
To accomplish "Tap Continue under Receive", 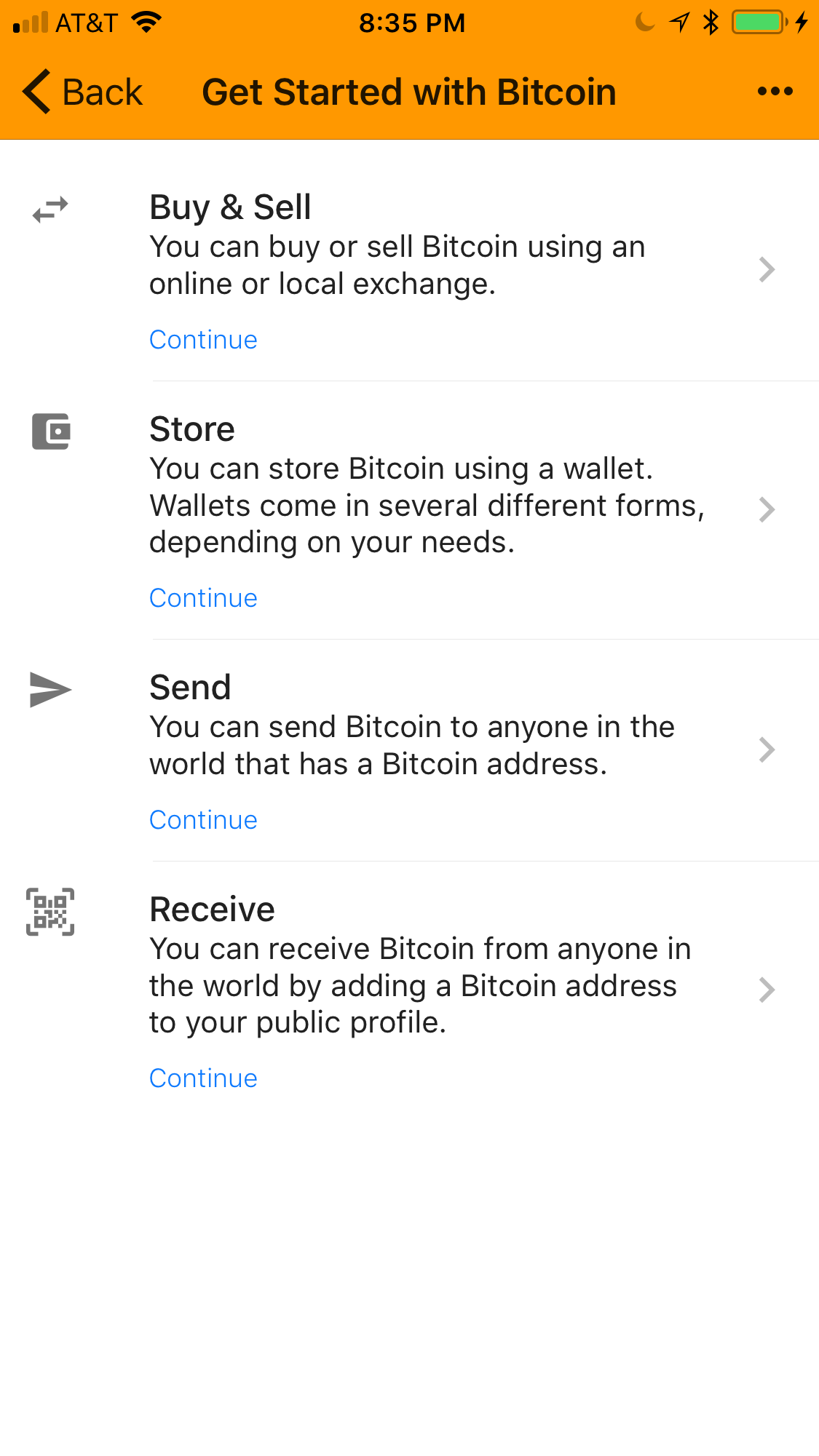I will 203,1078.
